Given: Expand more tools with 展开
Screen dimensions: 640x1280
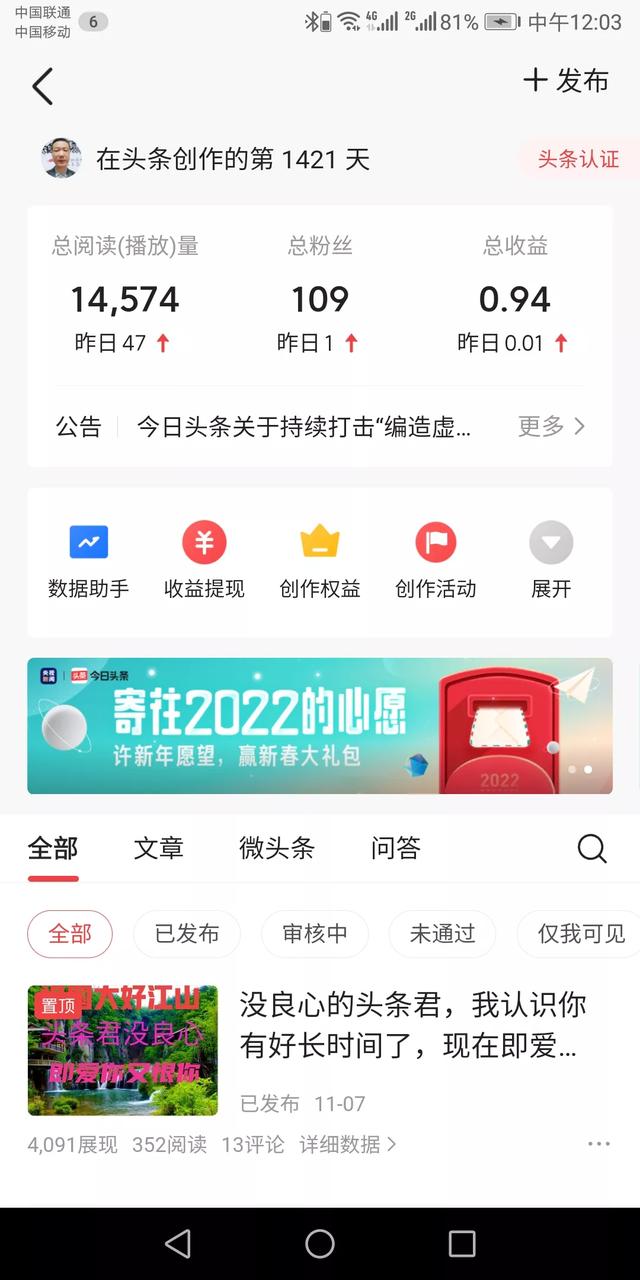Looking at the screenshot, I should (551, 561).
